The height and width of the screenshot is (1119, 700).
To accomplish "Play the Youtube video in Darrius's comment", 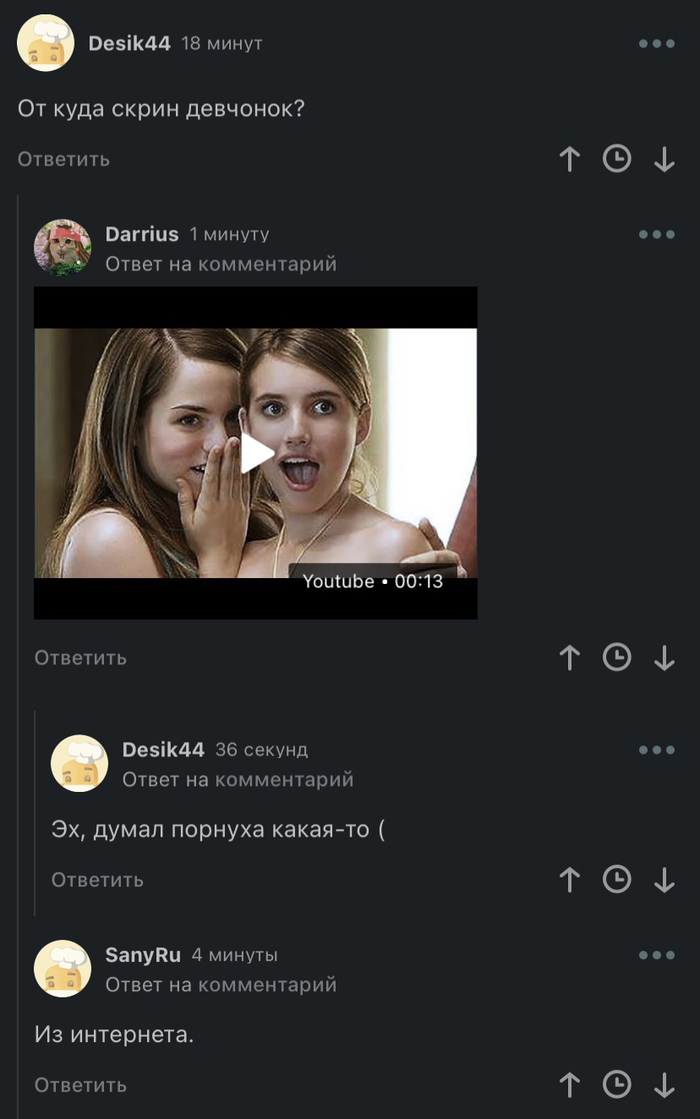I will coord(256,453).
